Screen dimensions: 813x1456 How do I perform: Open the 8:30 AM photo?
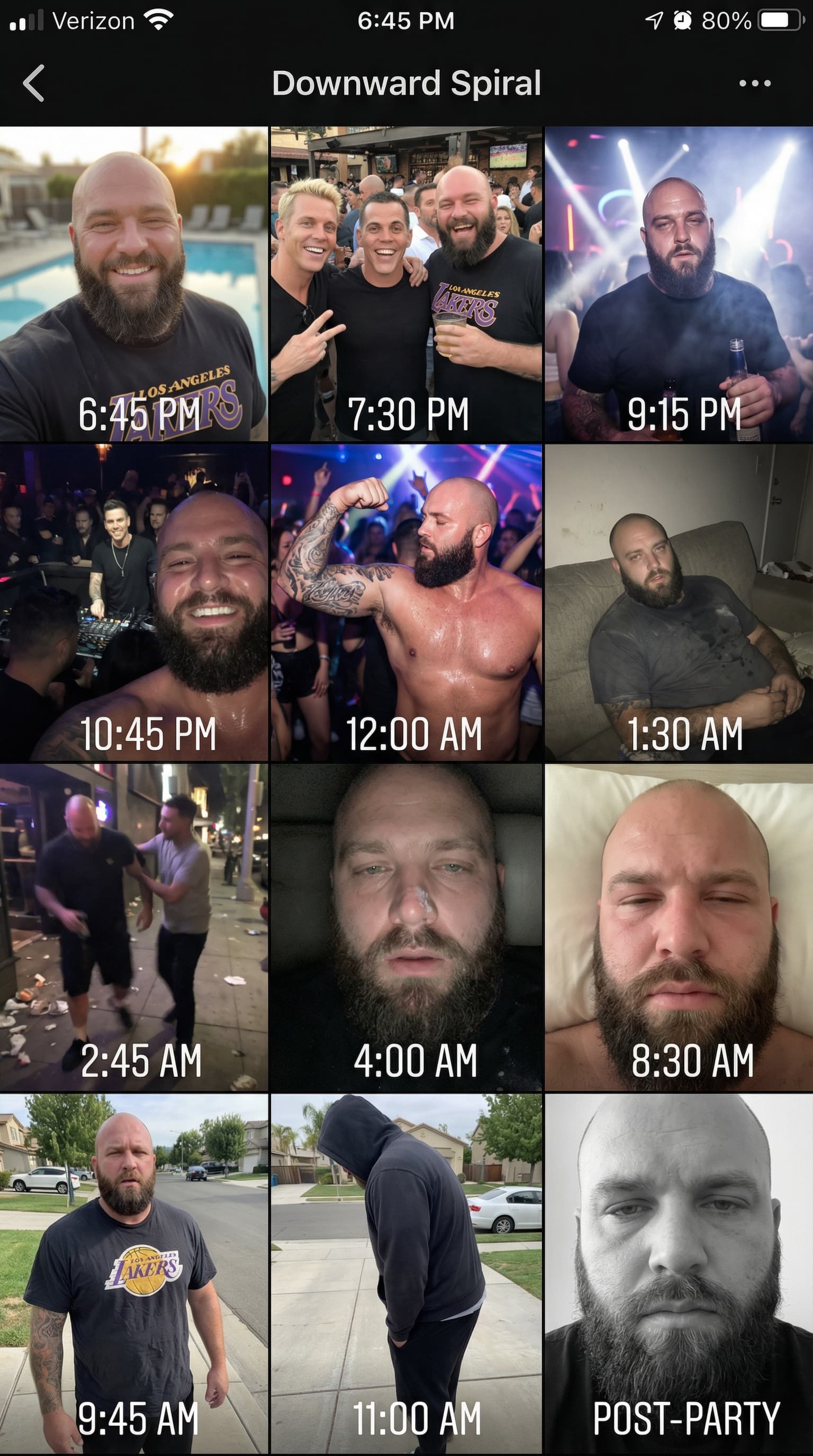pyautogui.click(x=679, y=927)
